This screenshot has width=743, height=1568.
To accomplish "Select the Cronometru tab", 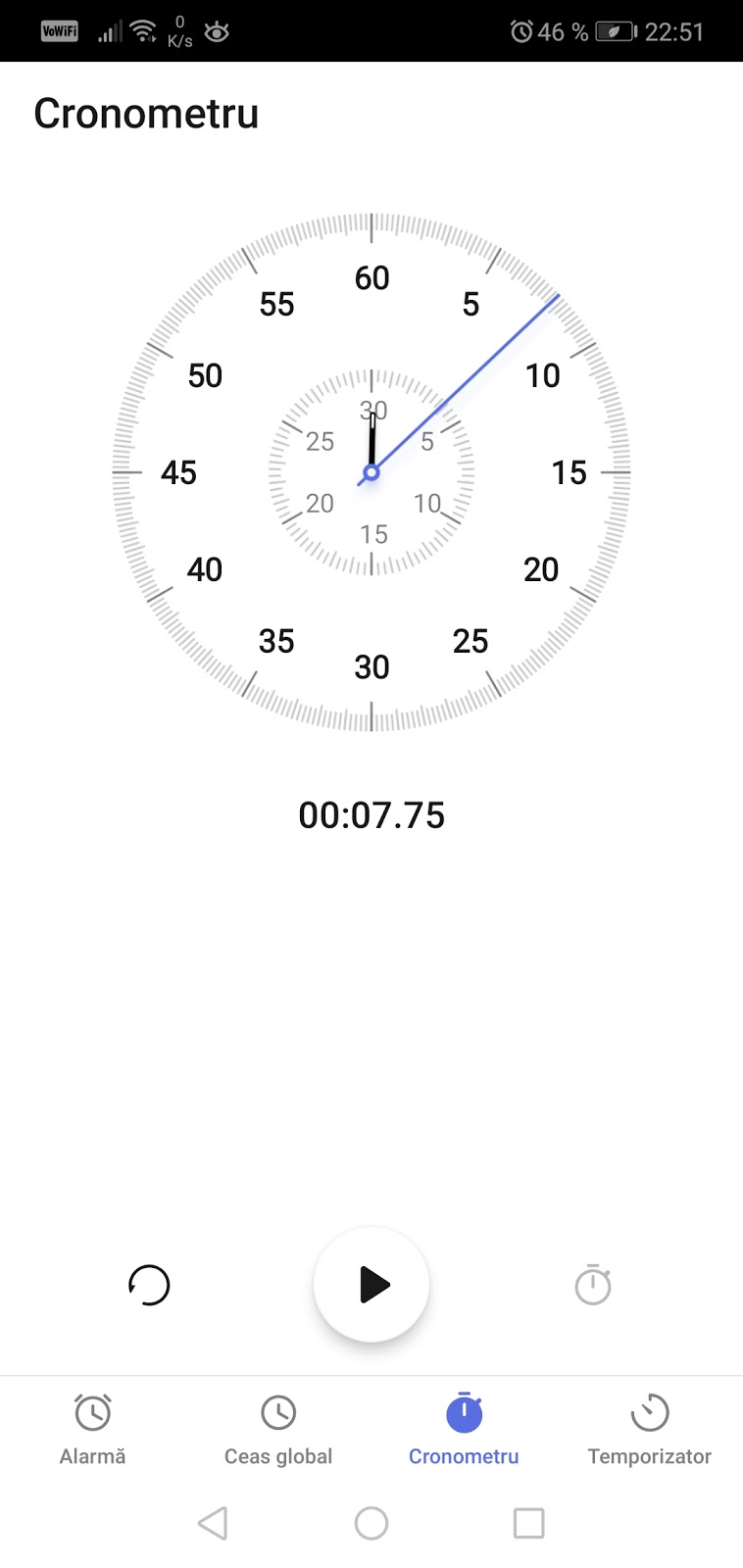I will click(x=464, y=1430).
